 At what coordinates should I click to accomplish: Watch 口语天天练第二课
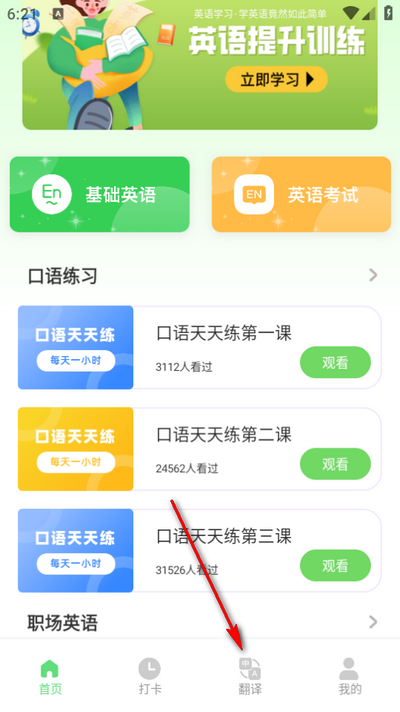(x=335, y=464)
